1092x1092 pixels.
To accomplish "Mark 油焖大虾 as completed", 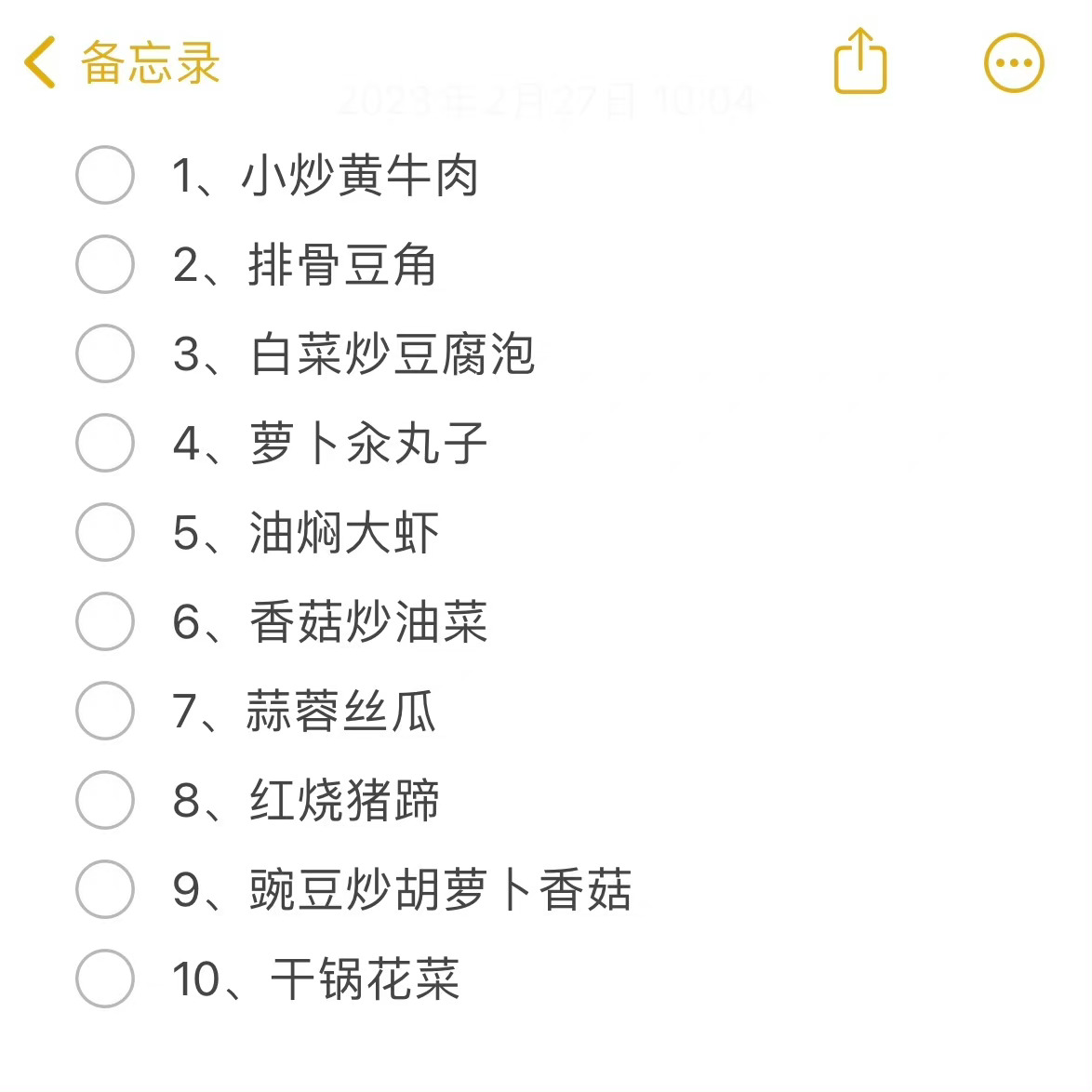I will (105, 532).
